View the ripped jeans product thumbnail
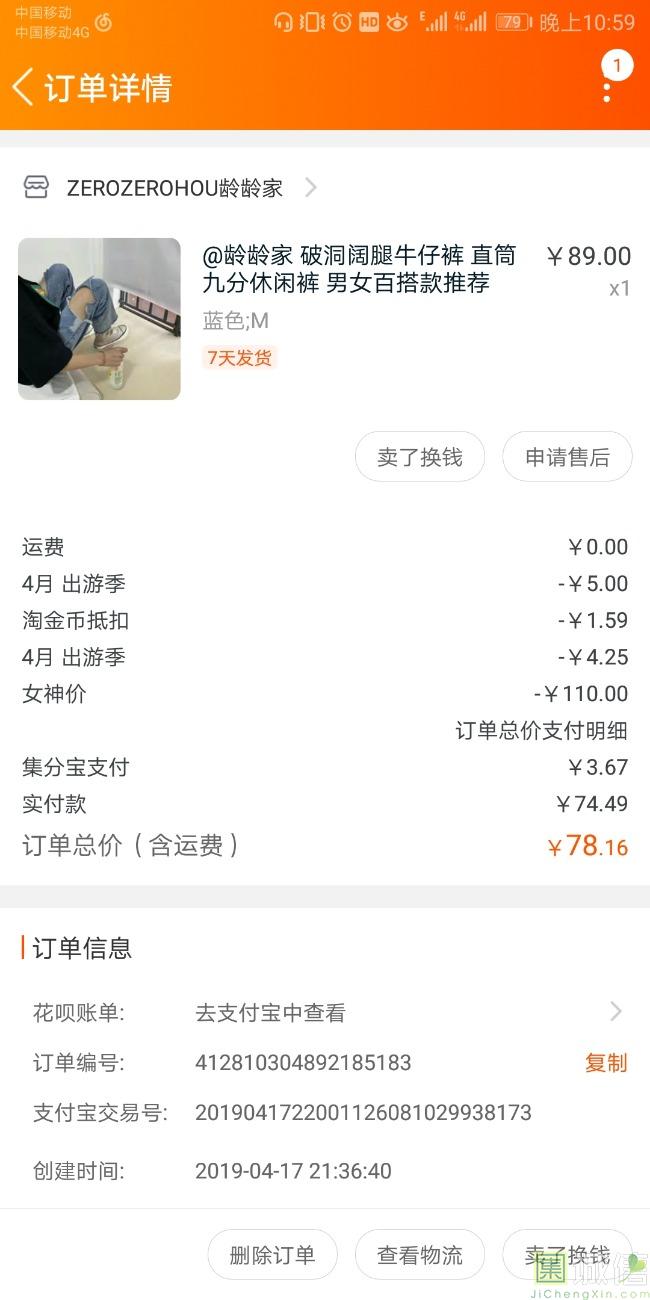 click(99, 319)
